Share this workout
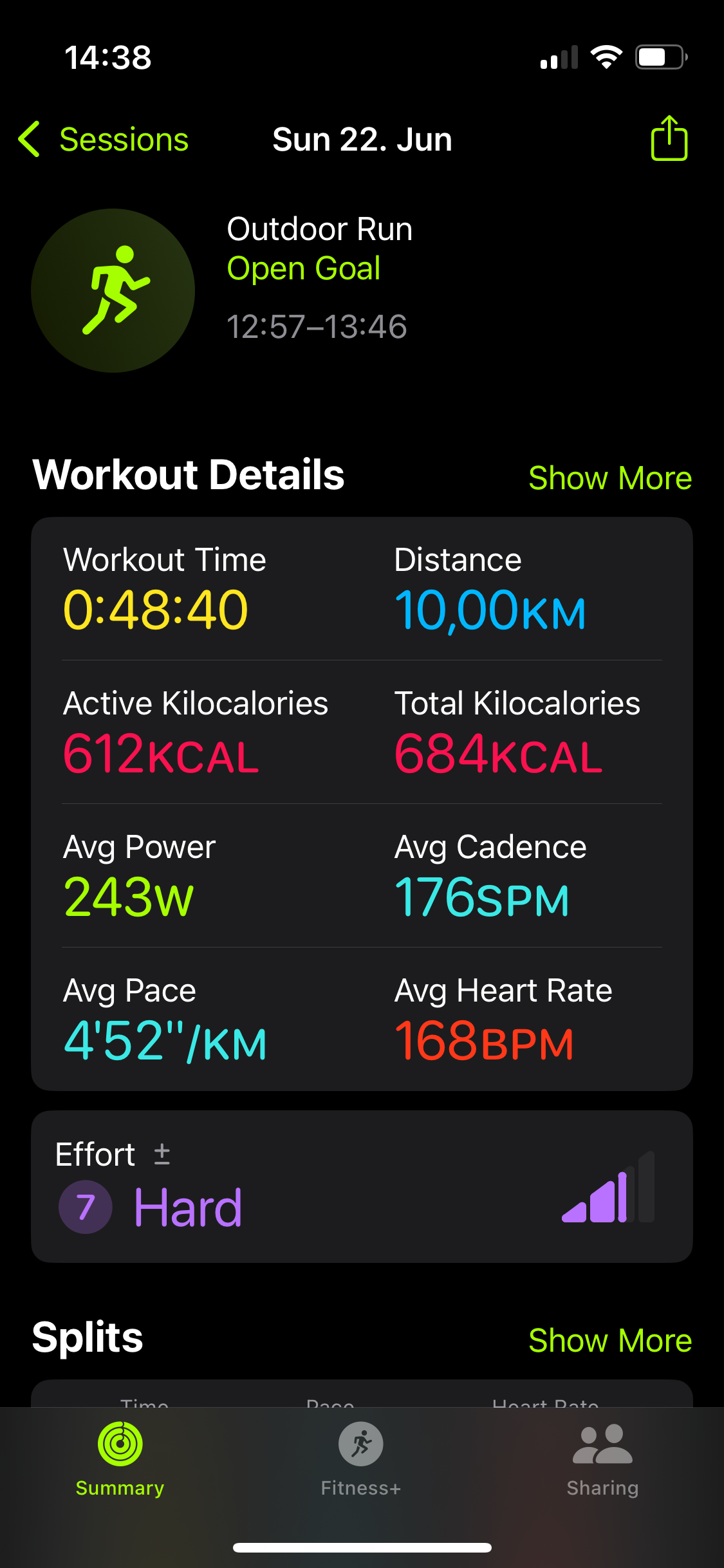The height and width of the screenshot is (1568, 724). 669,138
